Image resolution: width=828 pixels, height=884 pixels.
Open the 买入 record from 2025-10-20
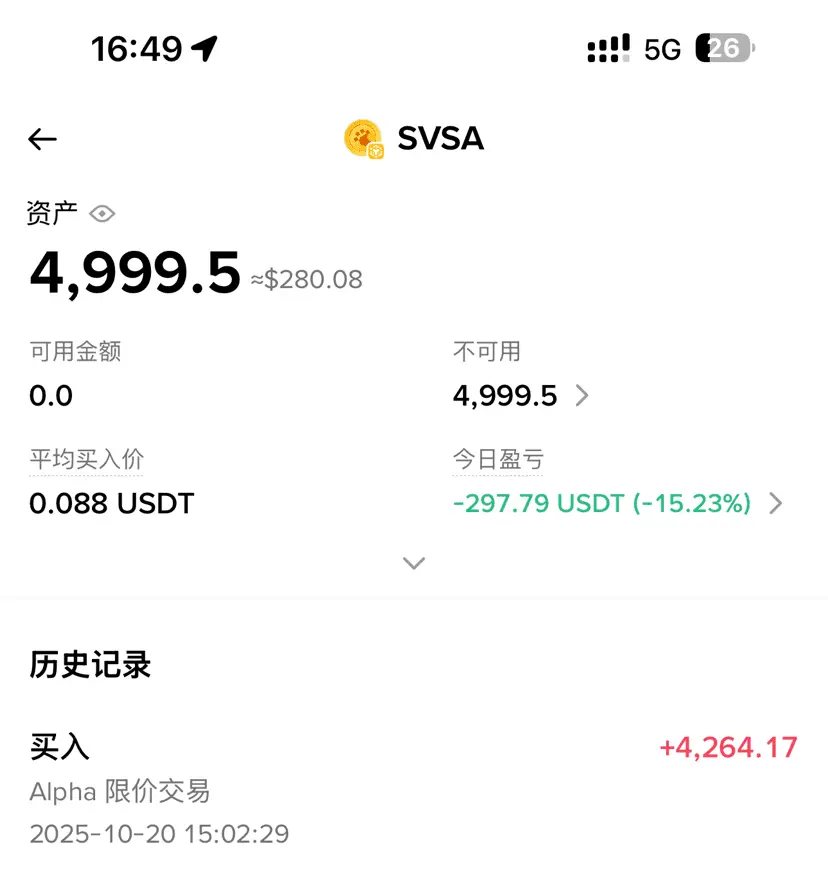414,789
